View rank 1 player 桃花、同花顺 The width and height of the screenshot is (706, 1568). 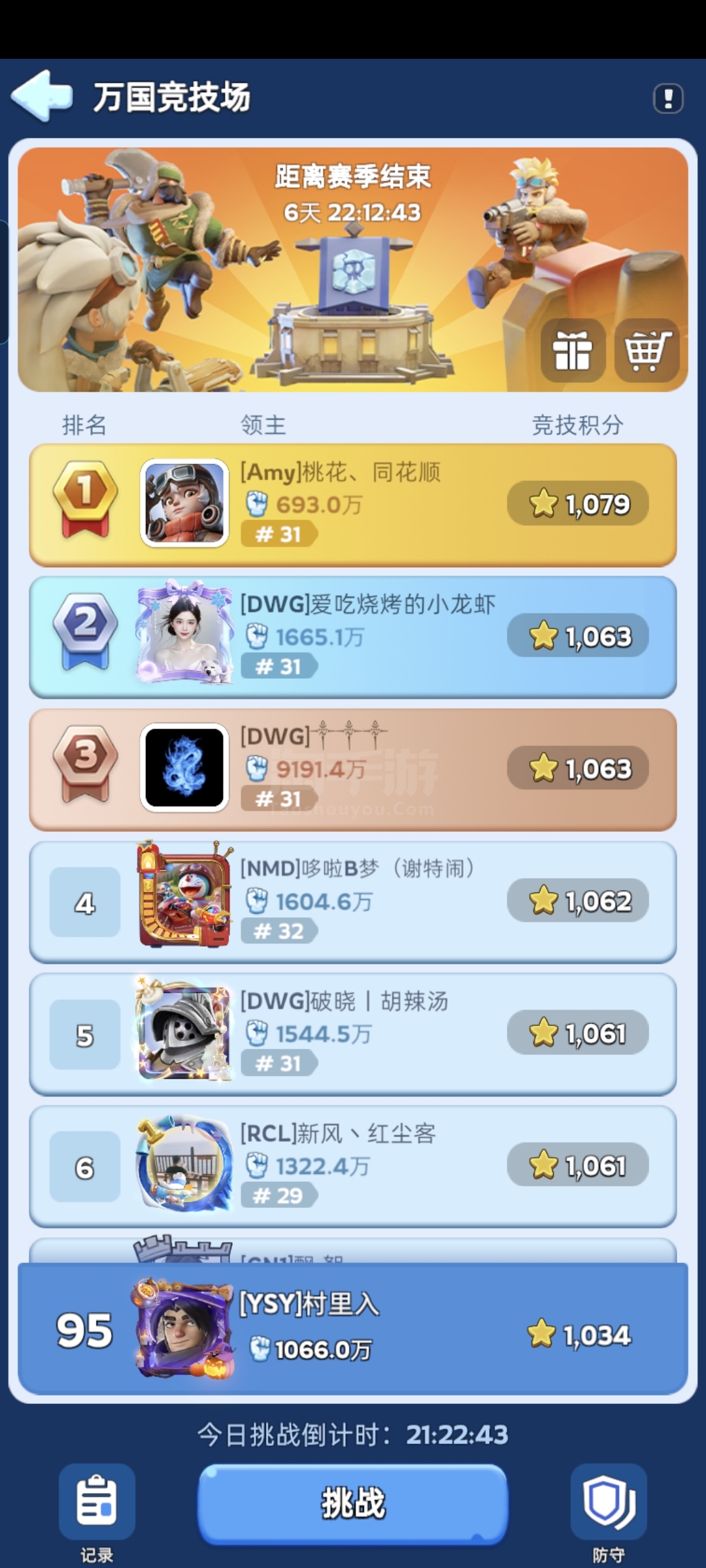click(x=353, y=504)
